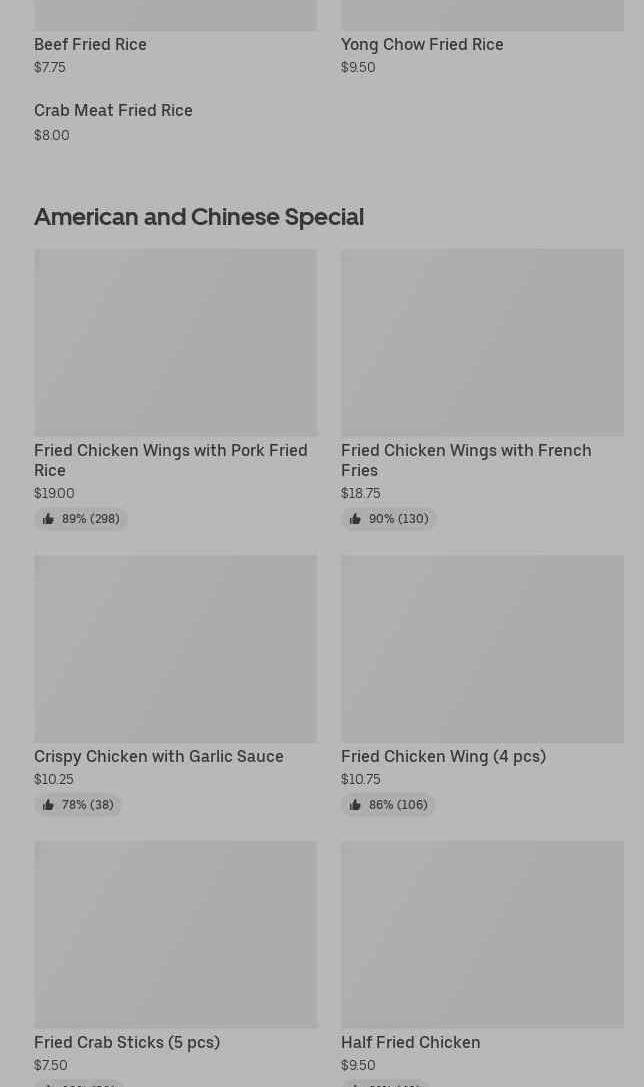644x1087 pixels.
Task: Select Yong Chow Fried Rice
Action: (421, 44)
